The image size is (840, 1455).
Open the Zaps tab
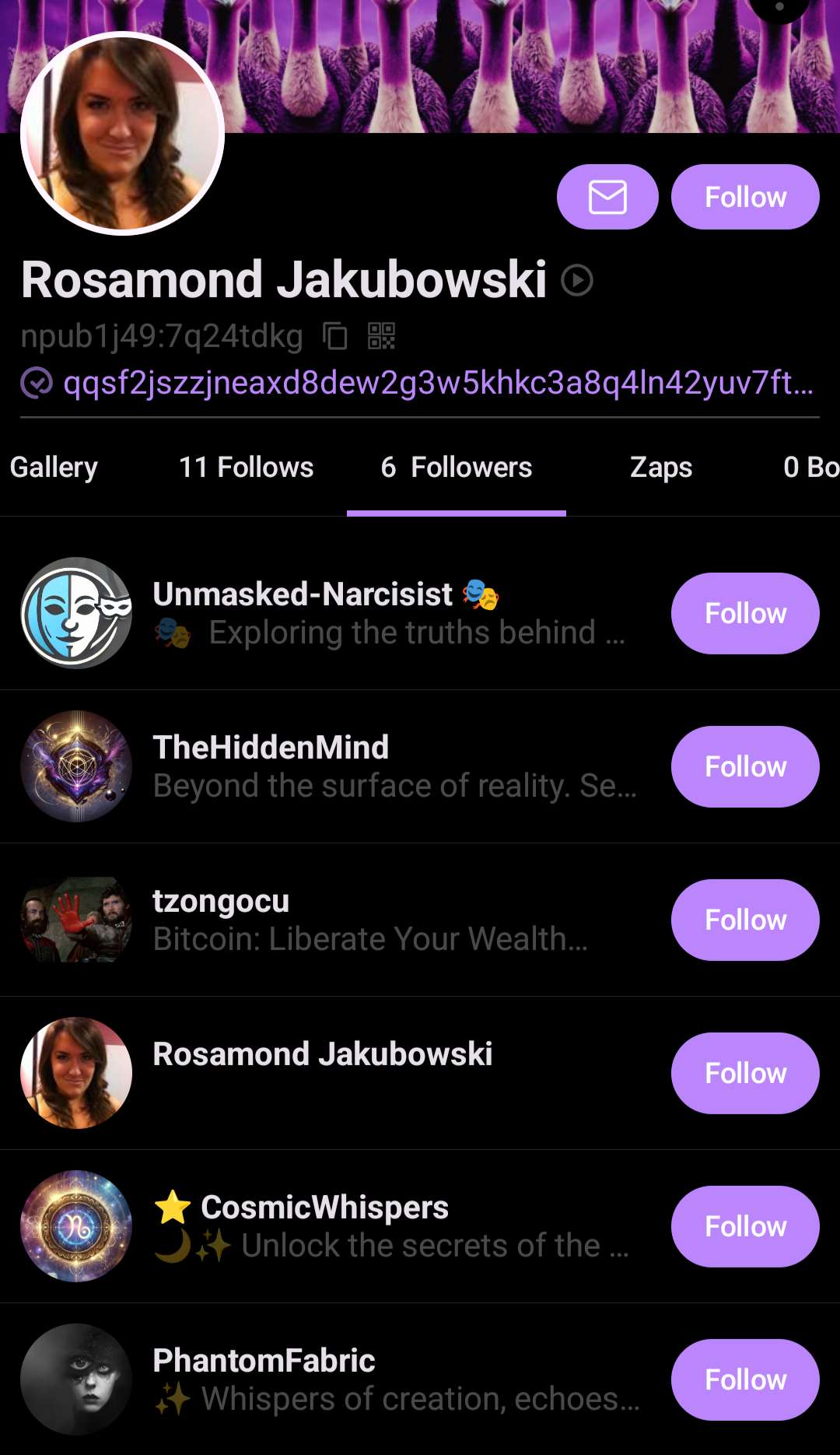661,468
